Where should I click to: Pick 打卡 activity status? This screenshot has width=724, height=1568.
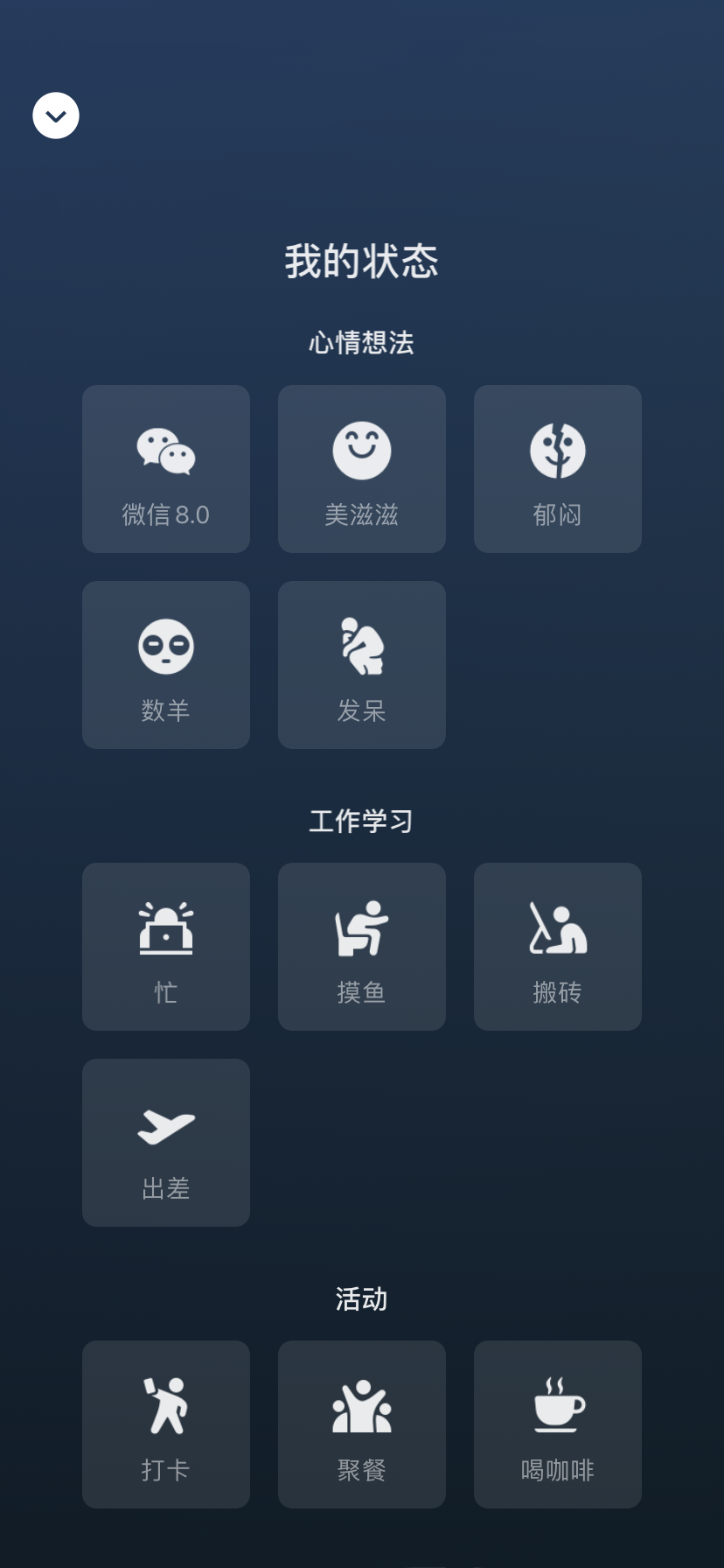click(x=166, y=1424)
